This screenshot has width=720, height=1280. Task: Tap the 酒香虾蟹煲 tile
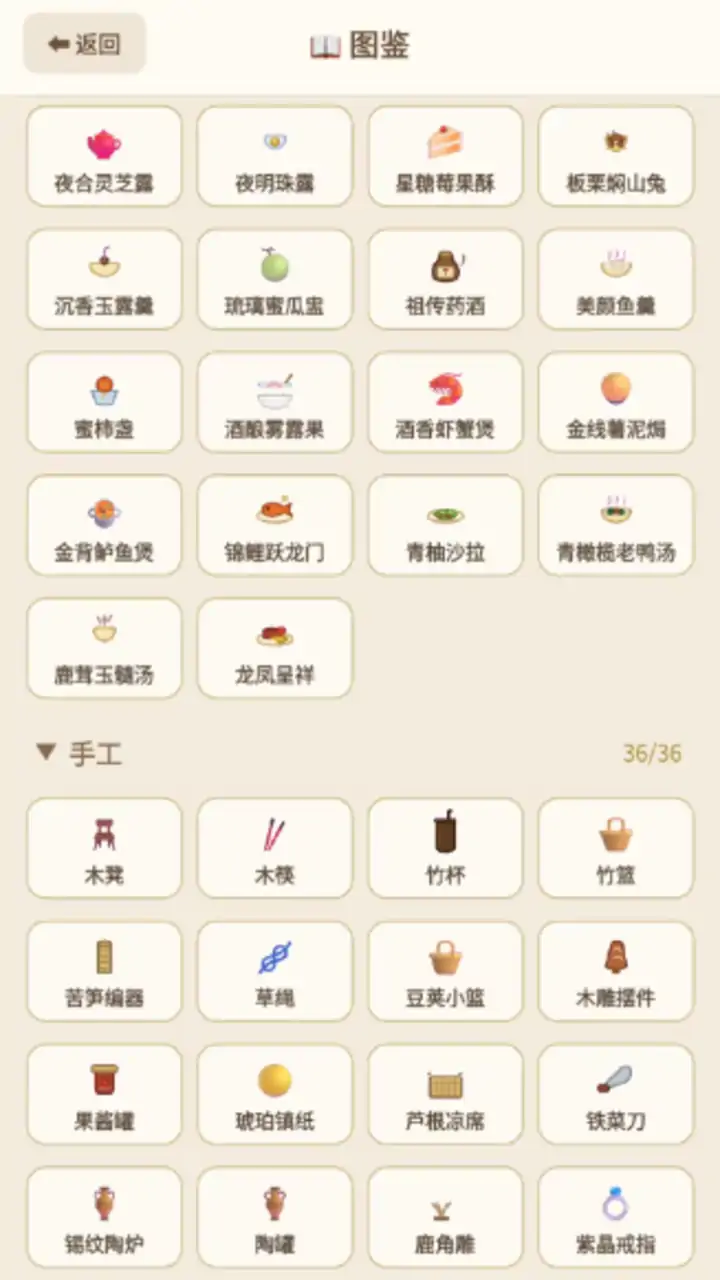[x=445, y=402]
